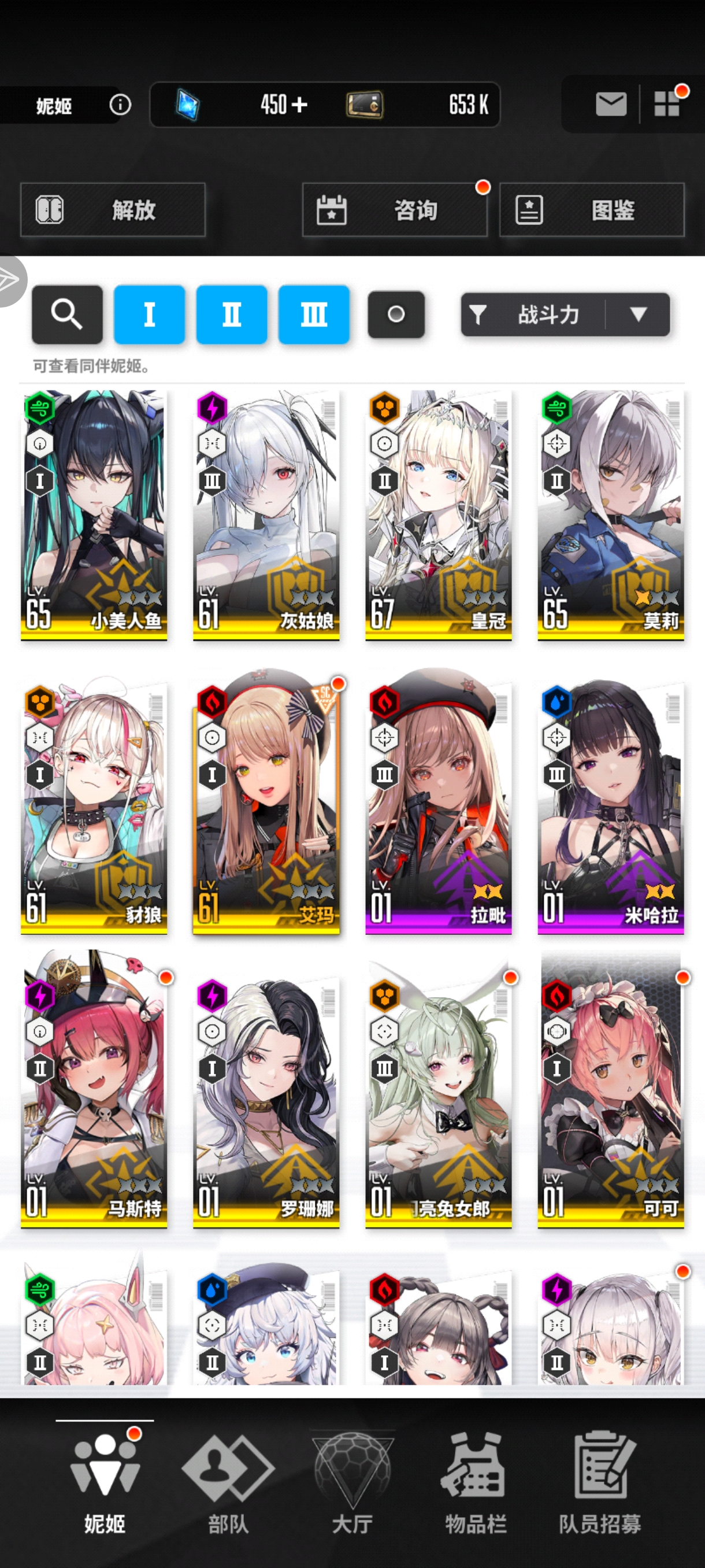Toggle the squad II filter

(231, 315)
